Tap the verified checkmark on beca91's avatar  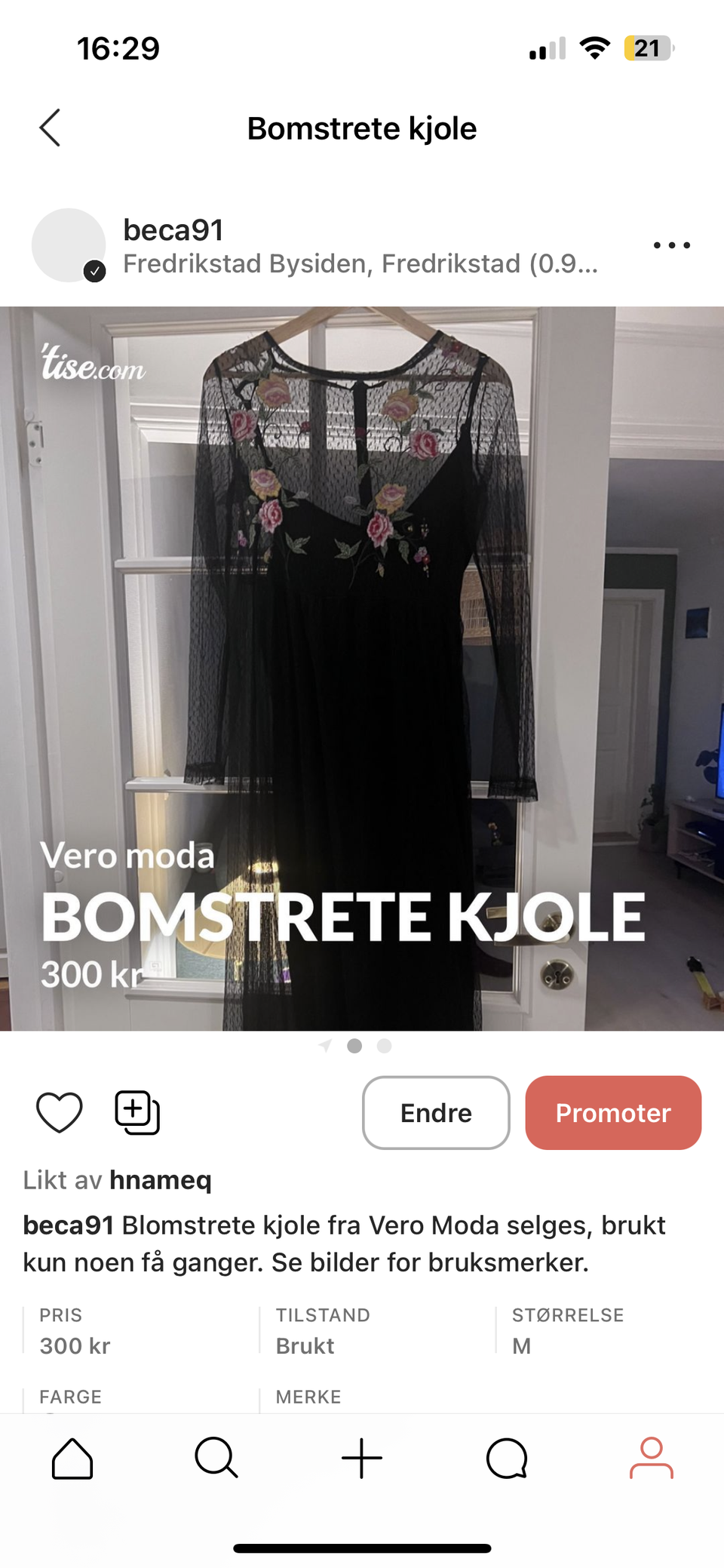(x=96, y=269)
